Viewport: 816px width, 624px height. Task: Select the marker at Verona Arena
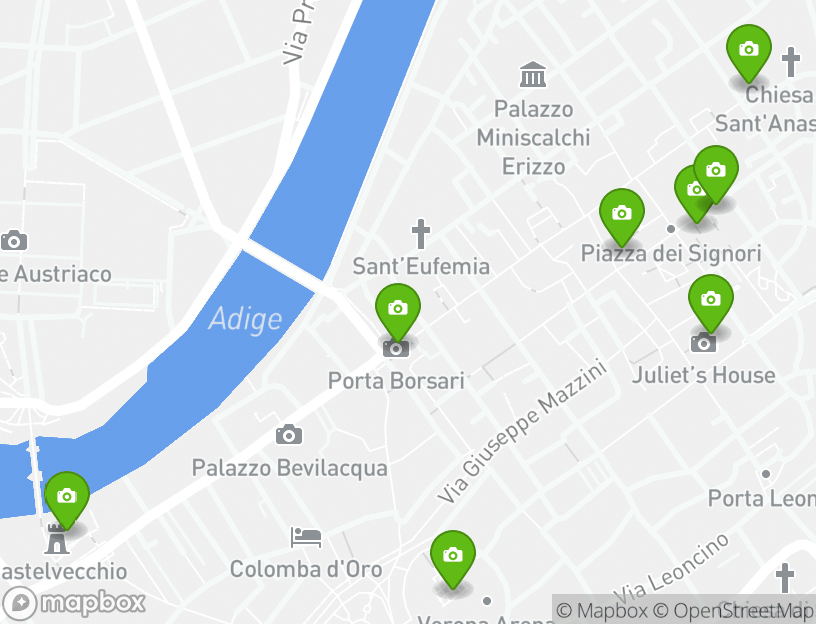(x=452, y=556)
